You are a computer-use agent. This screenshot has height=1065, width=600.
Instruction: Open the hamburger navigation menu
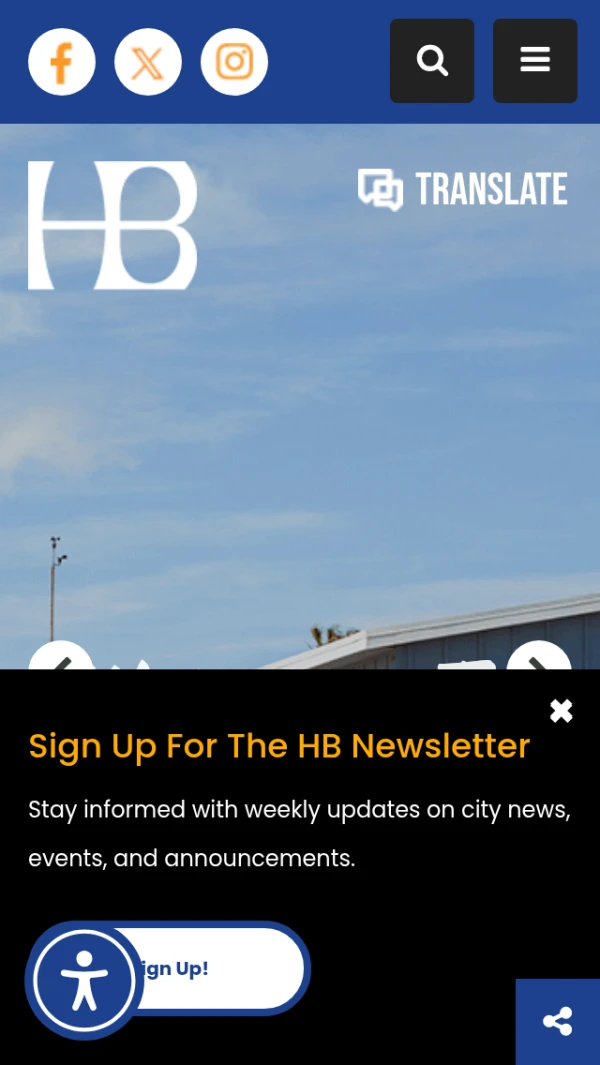535,61
